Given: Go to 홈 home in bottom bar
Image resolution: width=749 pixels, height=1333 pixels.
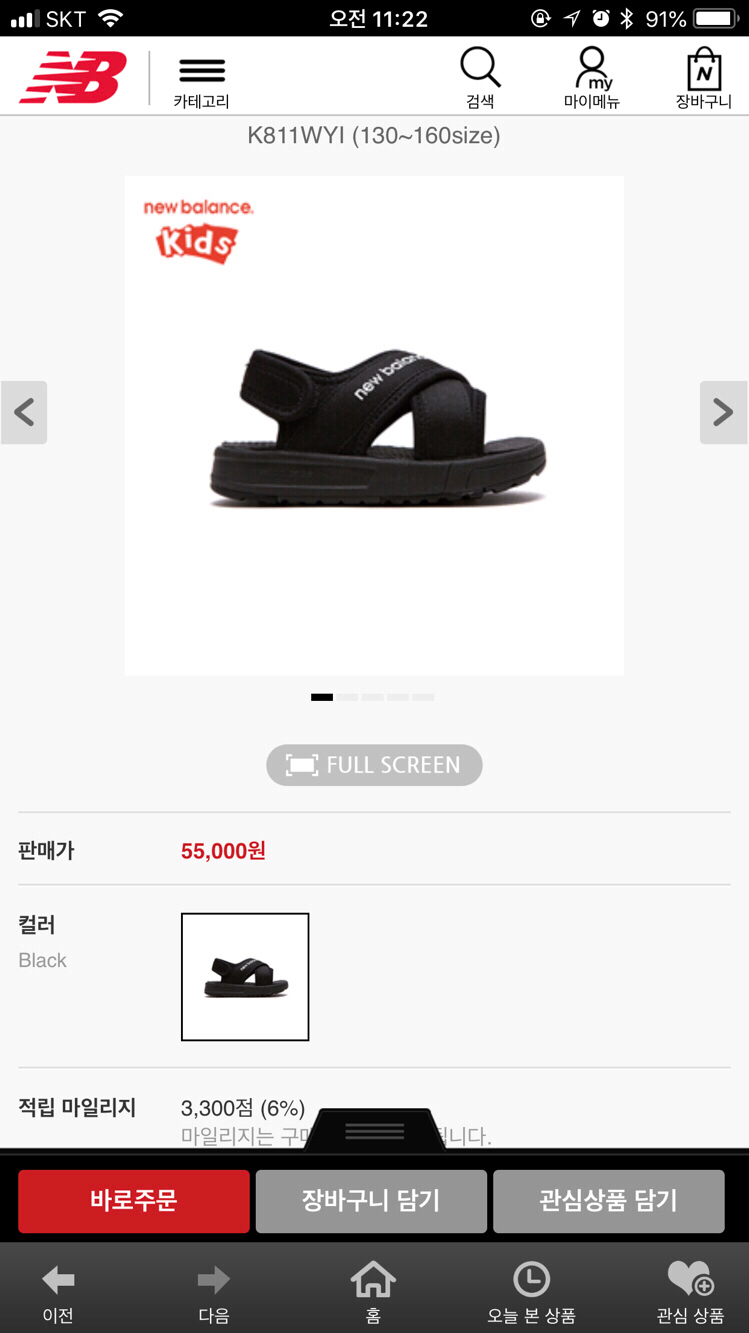Looking at the screenshot, I should (373, 1285).
